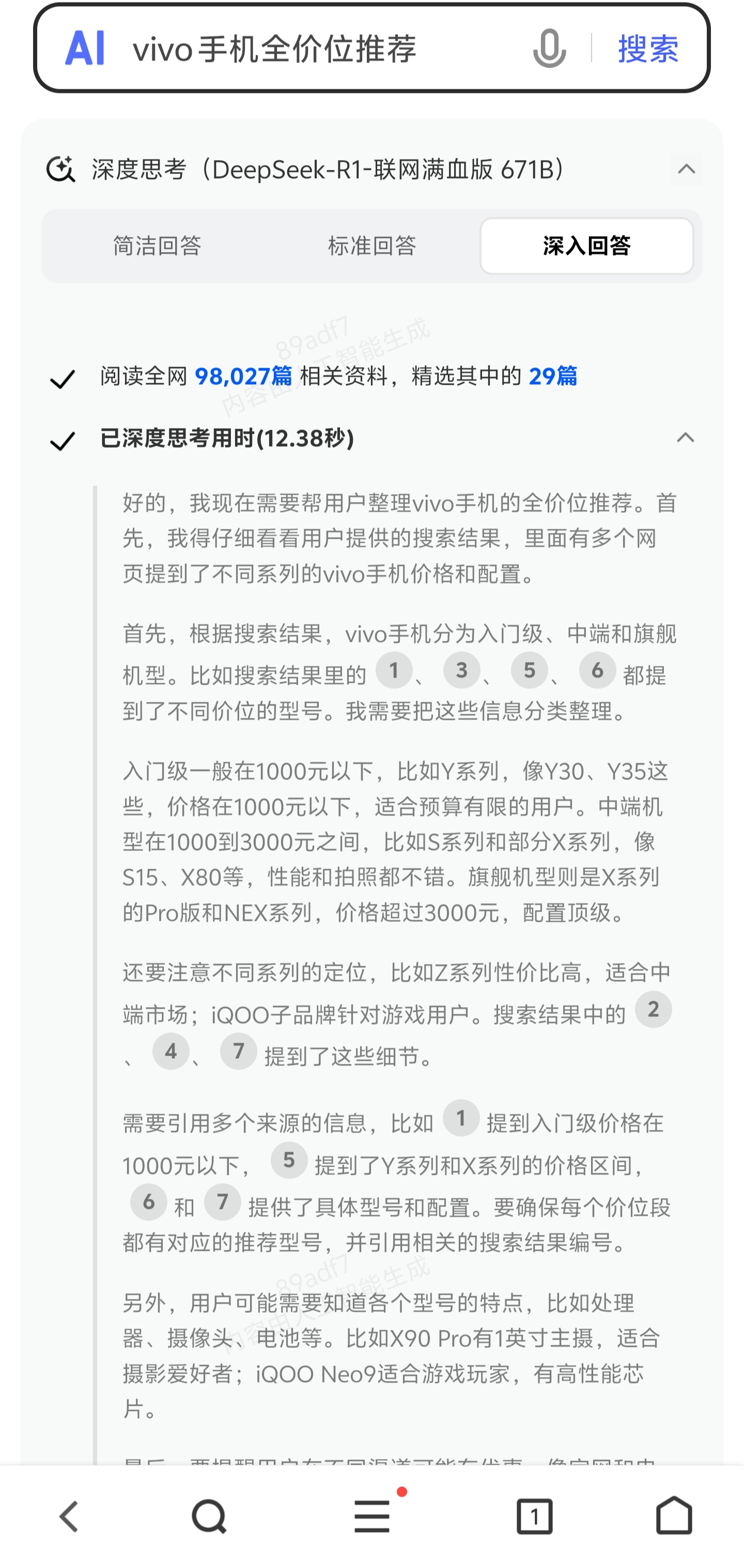
Task: Go to the browser home page
Action: pos(674,1516)
